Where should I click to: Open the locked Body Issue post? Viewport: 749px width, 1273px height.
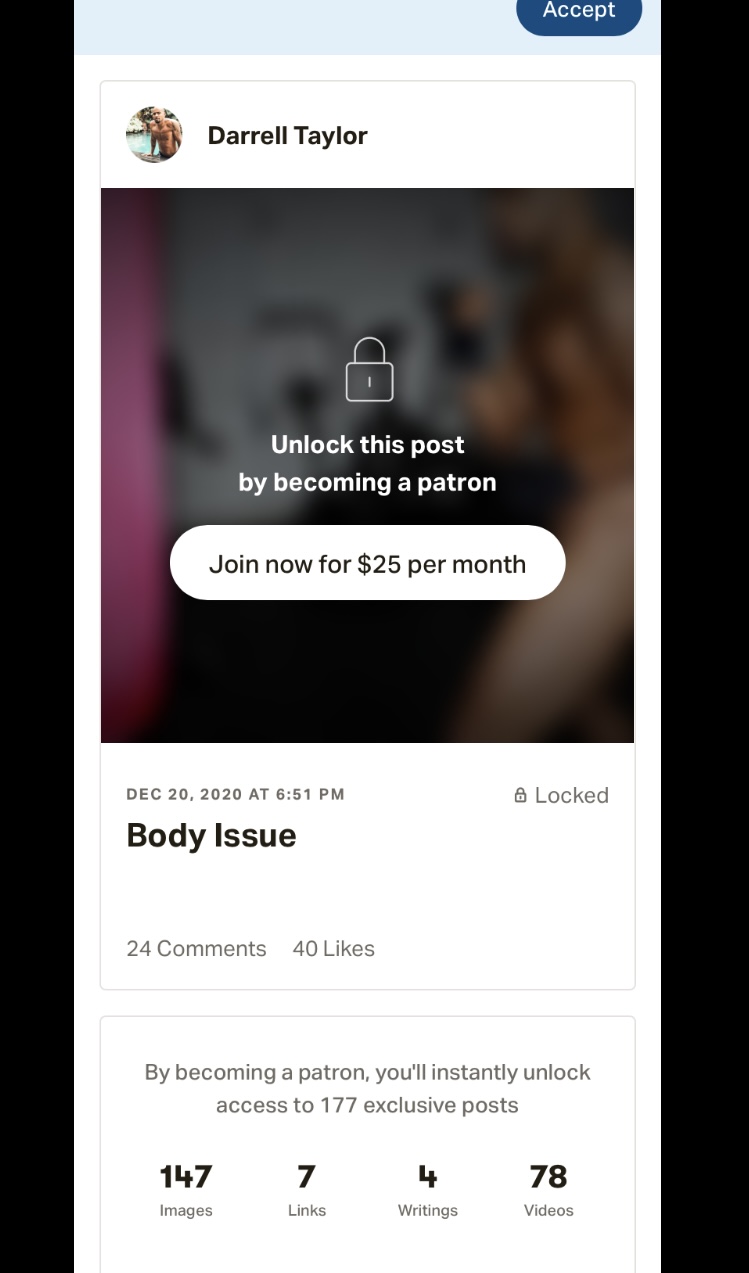[211, 835]
